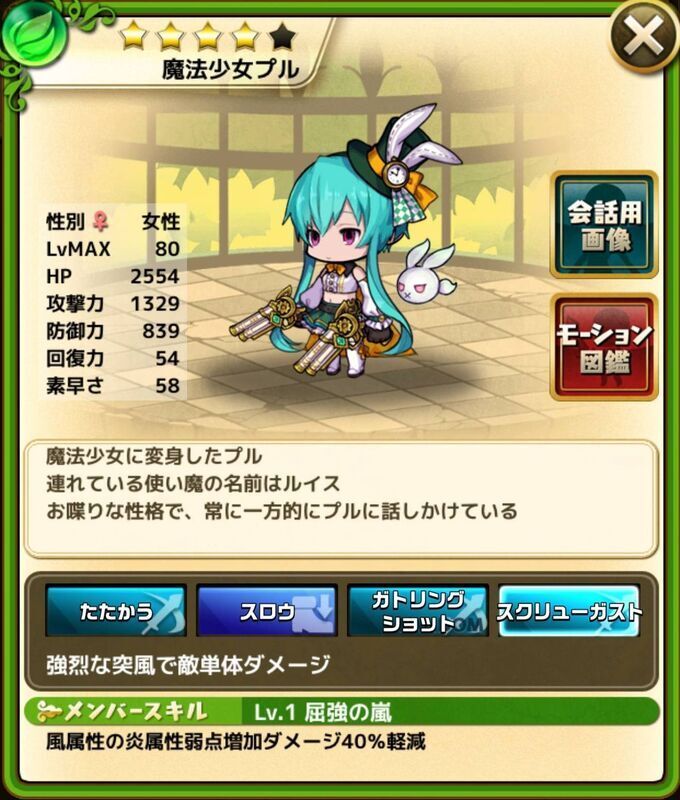The width and height of the screenshot is (680, 800).
Task: Select the ガトリングショット skill
Action: tap(418, 612)
